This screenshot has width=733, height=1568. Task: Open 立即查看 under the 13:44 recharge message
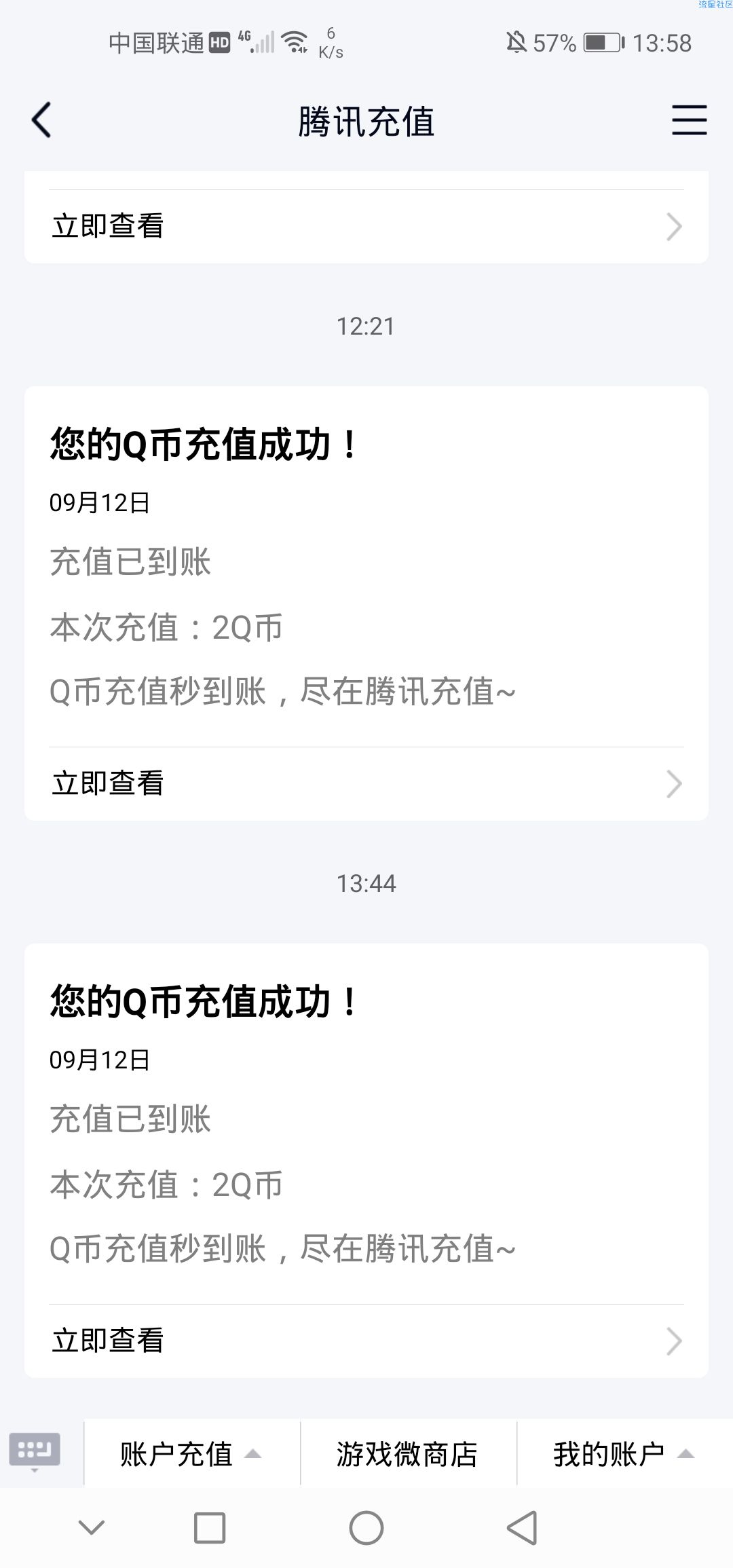click(366, 1341)
